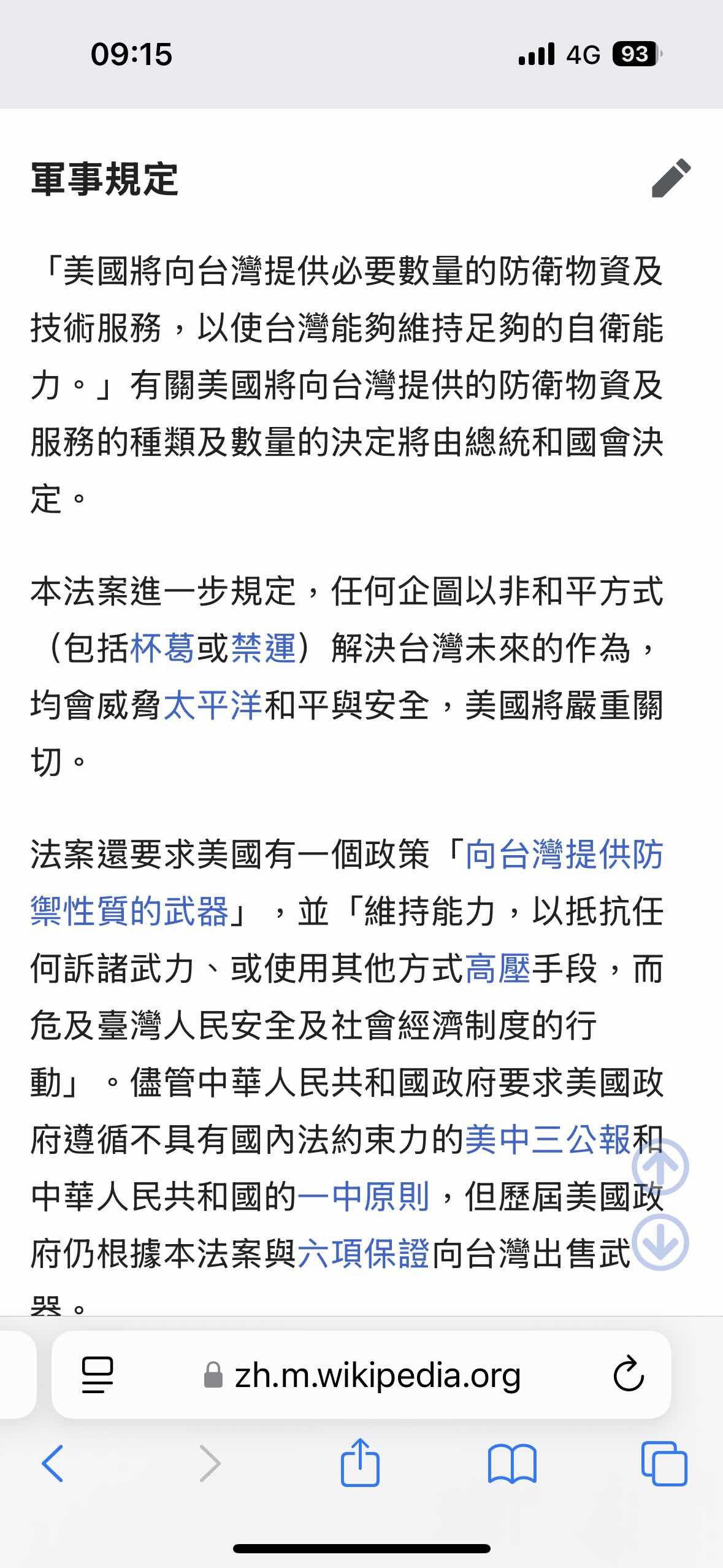Open the 杯葛 link
The height and width of the screenshot is (1568, 723).
pos(163,648)
